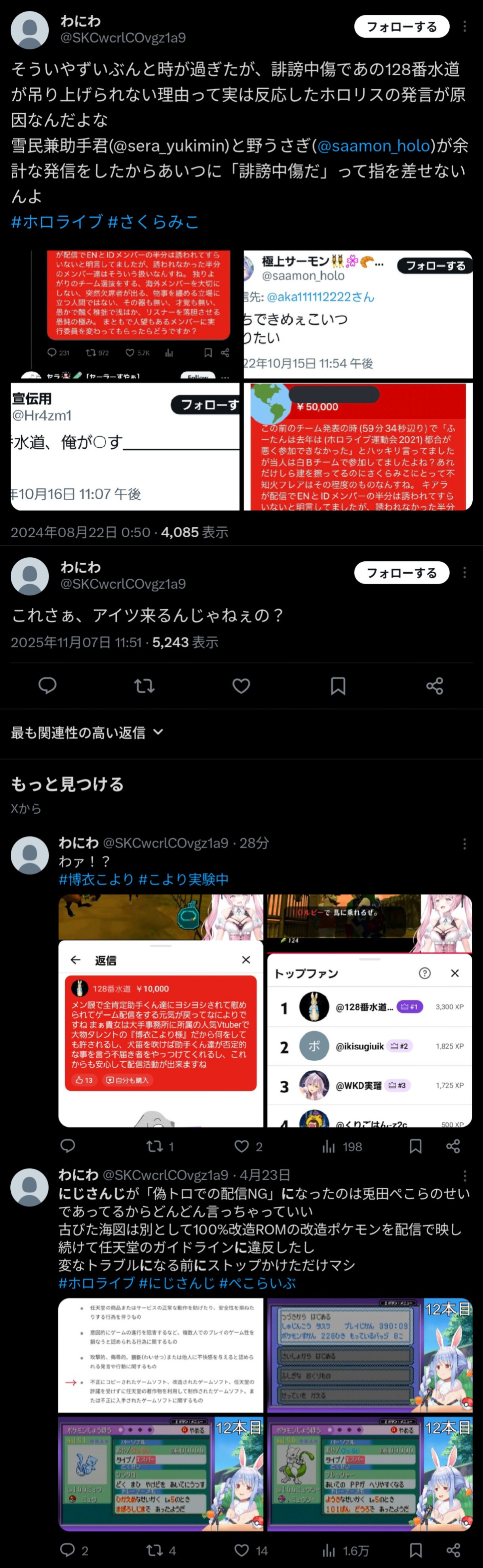Like the わァ！？ post
Image resolution: width=483 pixels, height=1568 pixels.
click(x=242, y=1147)
